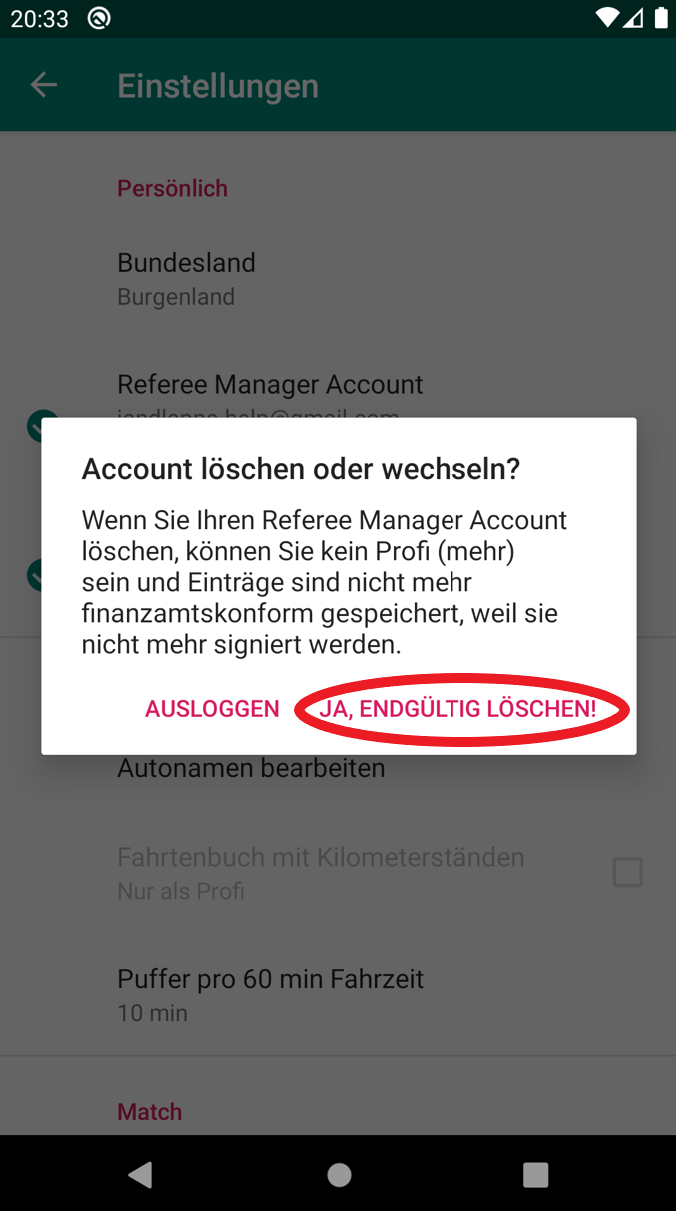Confirm with JA, ENDGÜLTIG LÖSCHEN!

(x=458, y=709)
